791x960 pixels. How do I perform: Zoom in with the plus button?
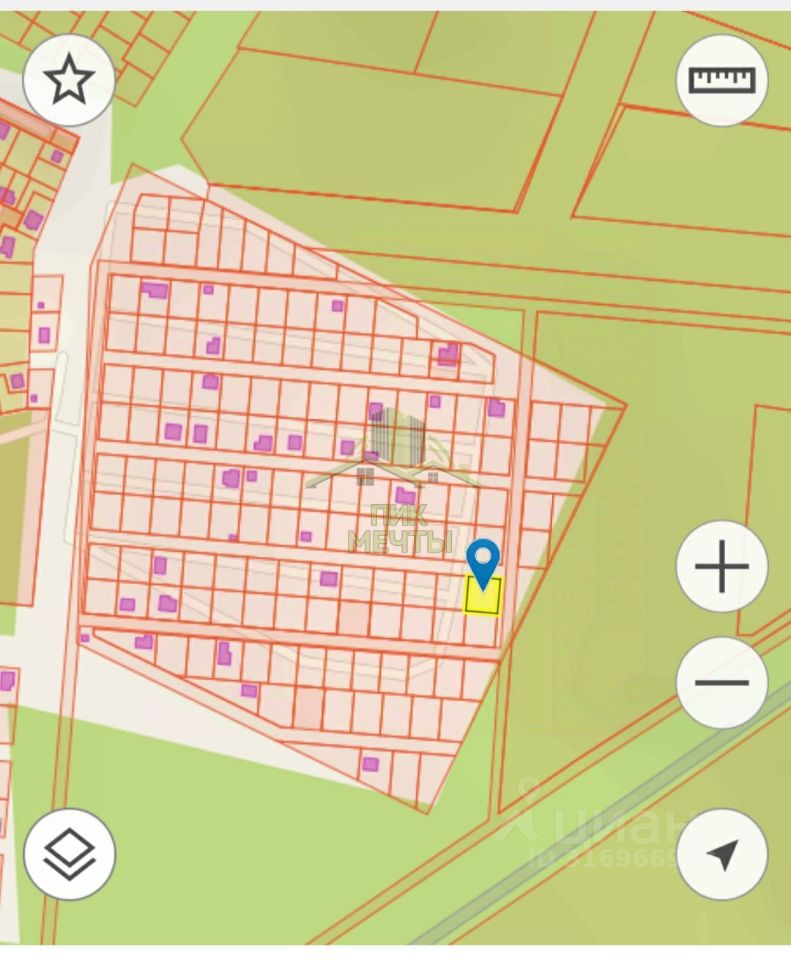[722, 567]
